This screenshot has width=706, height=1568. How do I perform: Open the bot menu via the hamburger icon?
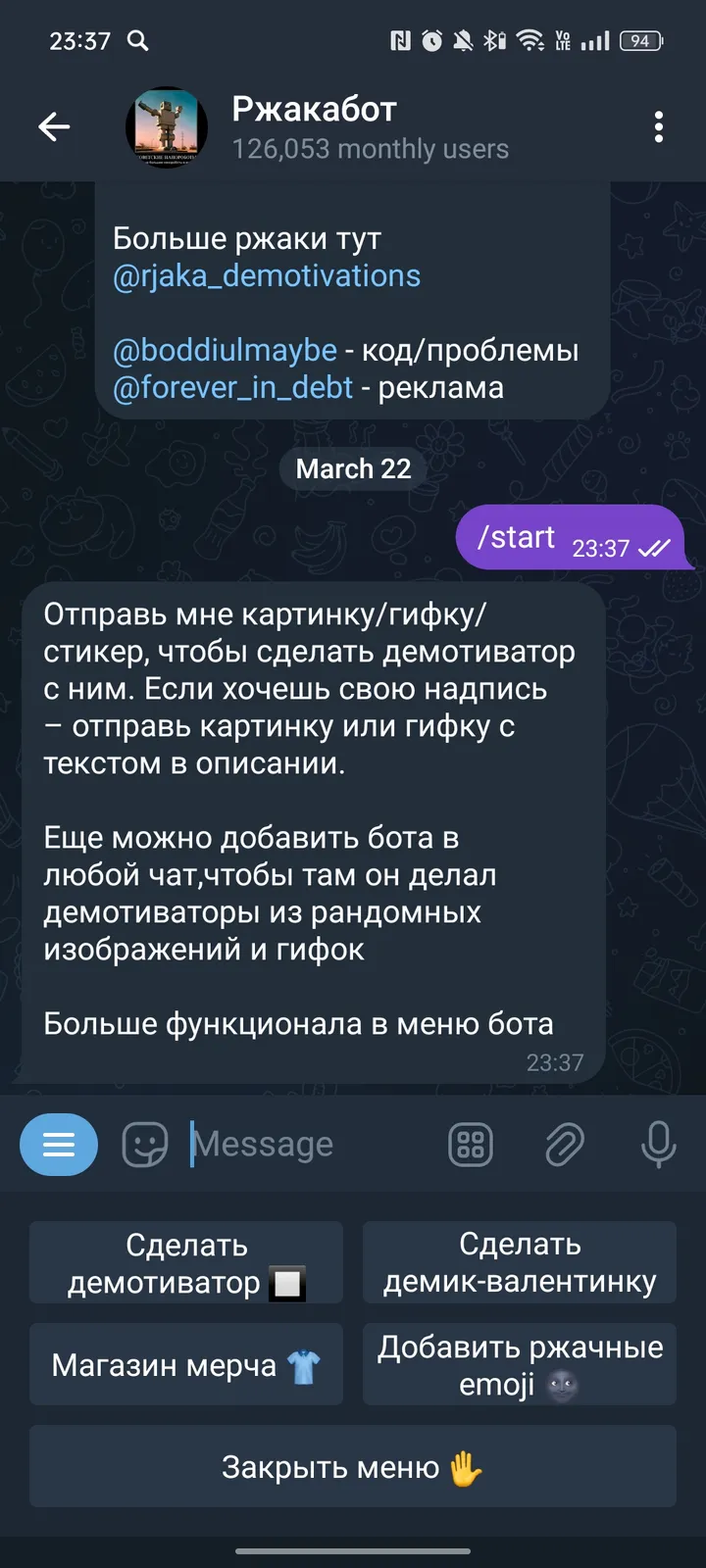[x=59, y=1144]
